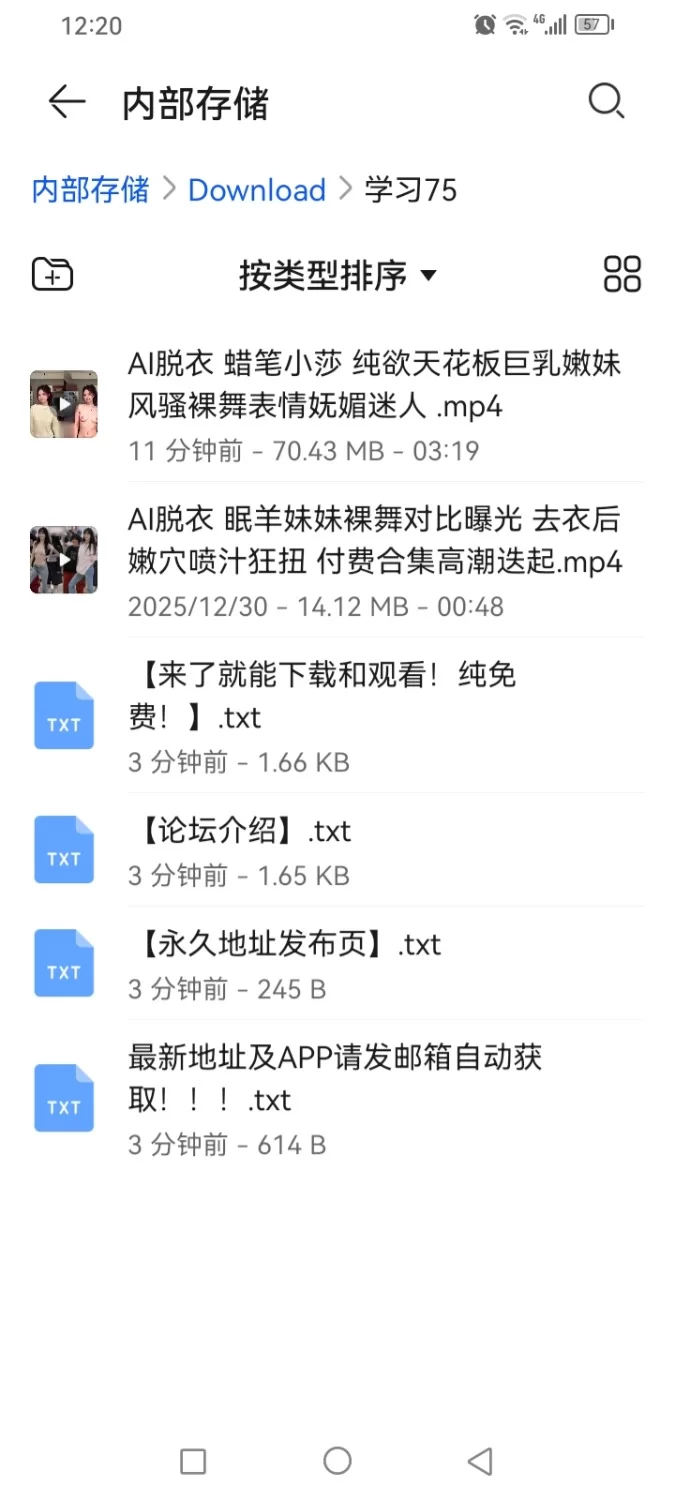Go back using the top arrow
The width and height of the screenshot is (675, 1500).
pyautogui.click(x=66, y=102)
